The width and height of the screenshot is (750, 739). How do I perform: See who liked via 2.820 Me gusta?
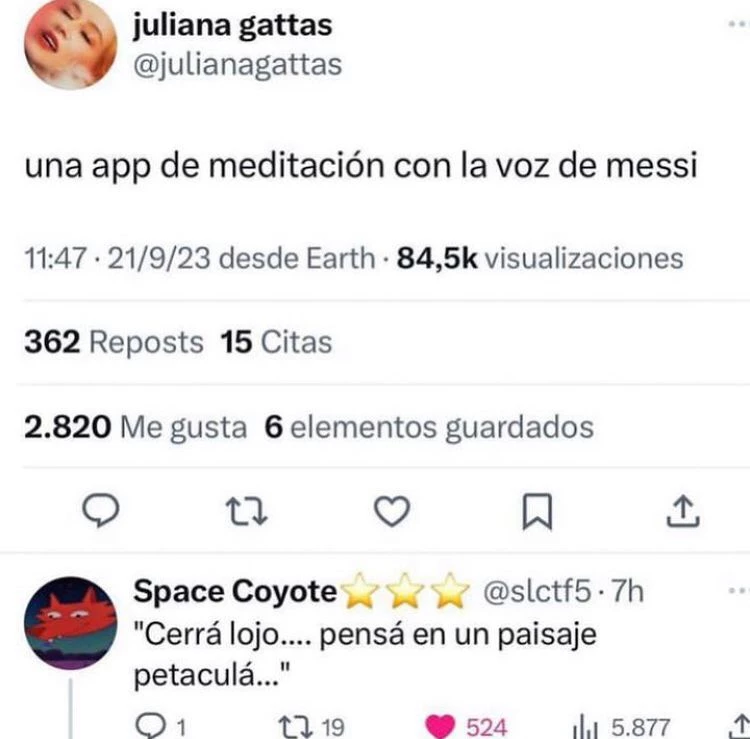pyautogui.click(x=135, y=428)
